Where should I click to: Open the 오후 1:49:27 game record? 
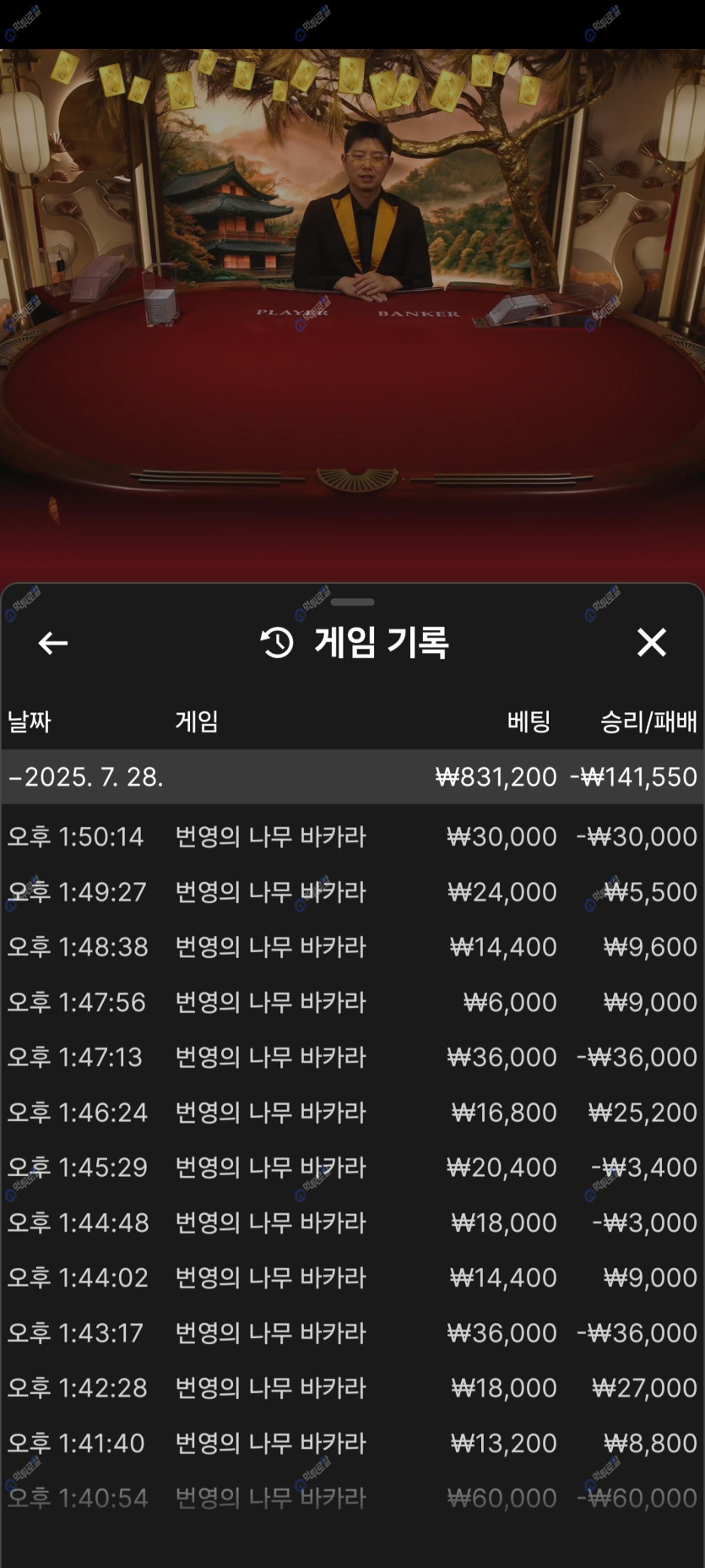click(x=352, y=891)
